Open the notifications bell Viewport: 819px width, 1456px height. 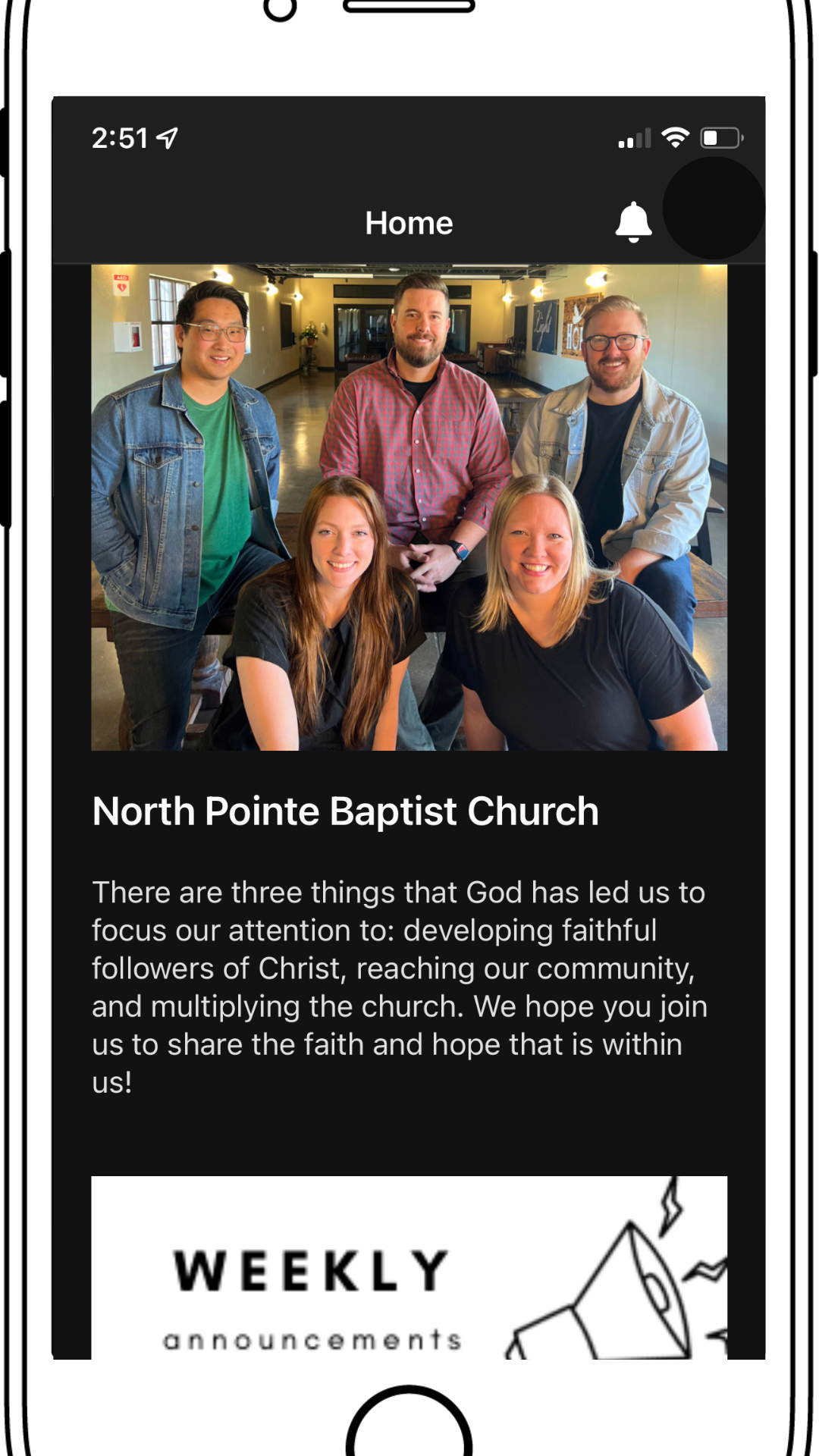(x=633, y=223)
